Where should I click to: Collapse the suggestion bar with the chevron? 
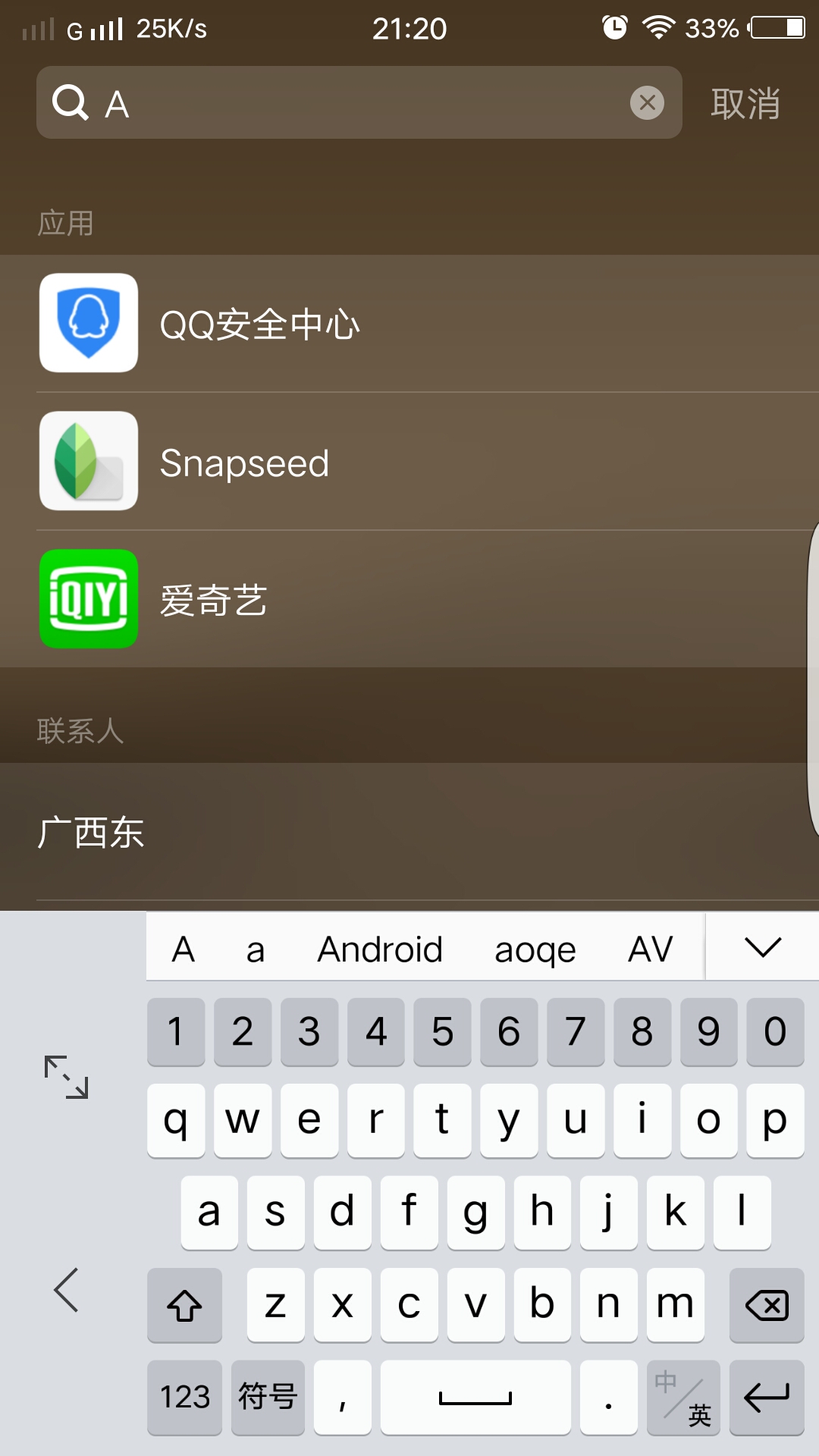pyautogui.click(x=763, y=947)
